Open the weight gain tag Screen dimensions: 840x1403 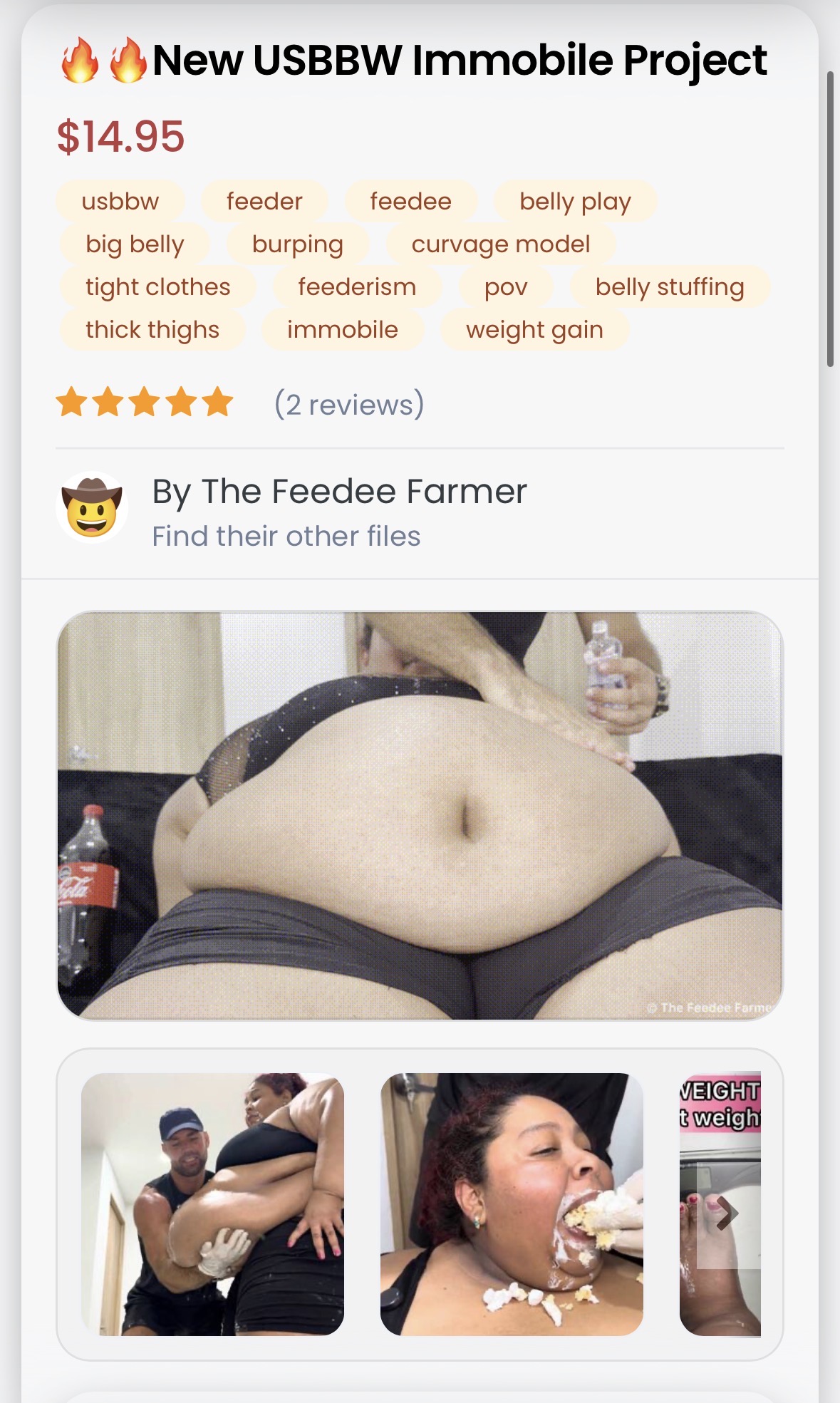[534, 330]
